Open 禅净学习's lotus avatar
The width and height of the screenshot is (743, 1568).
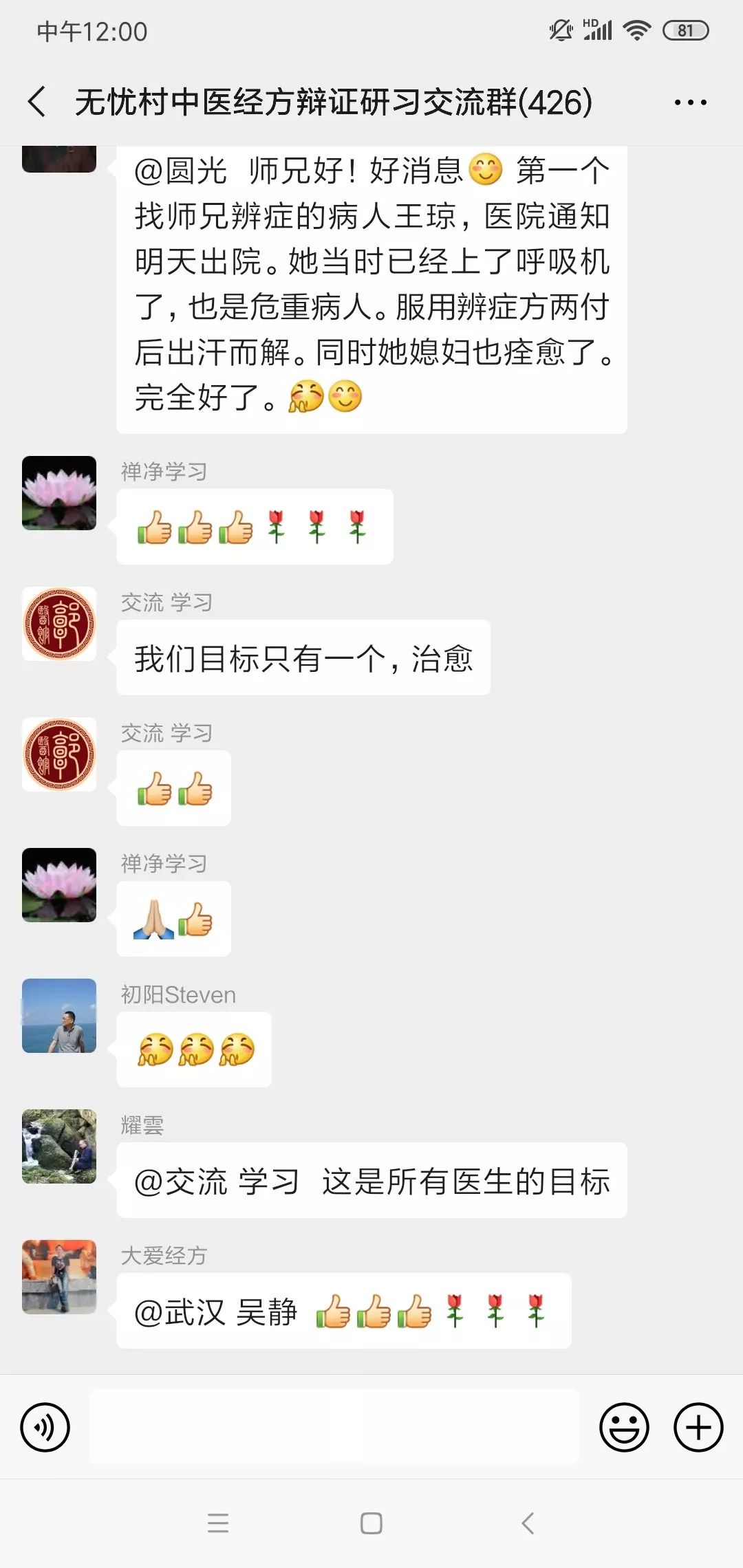(x=58, y=493)
